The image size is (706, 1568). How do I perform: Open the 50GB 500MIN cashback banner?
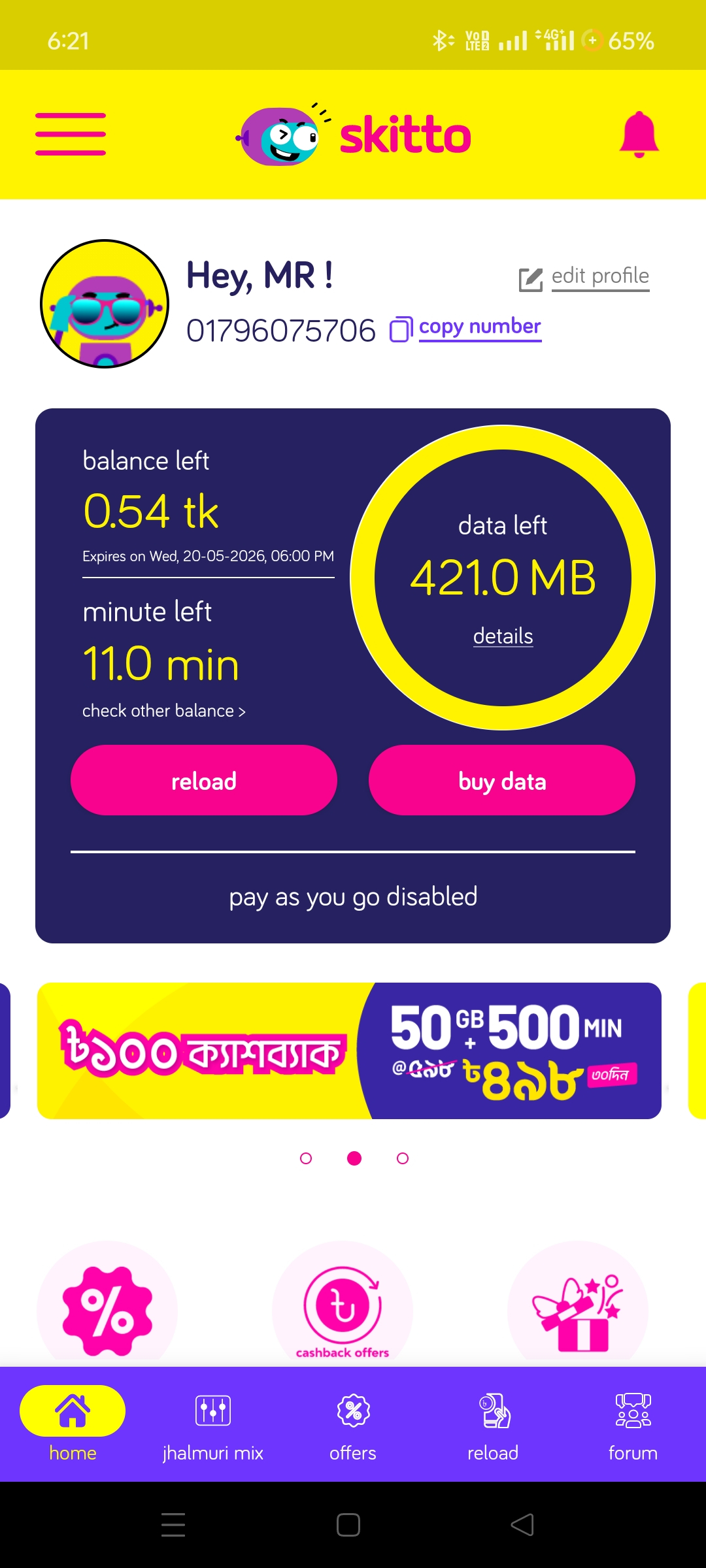click(x=349, y=1051)
